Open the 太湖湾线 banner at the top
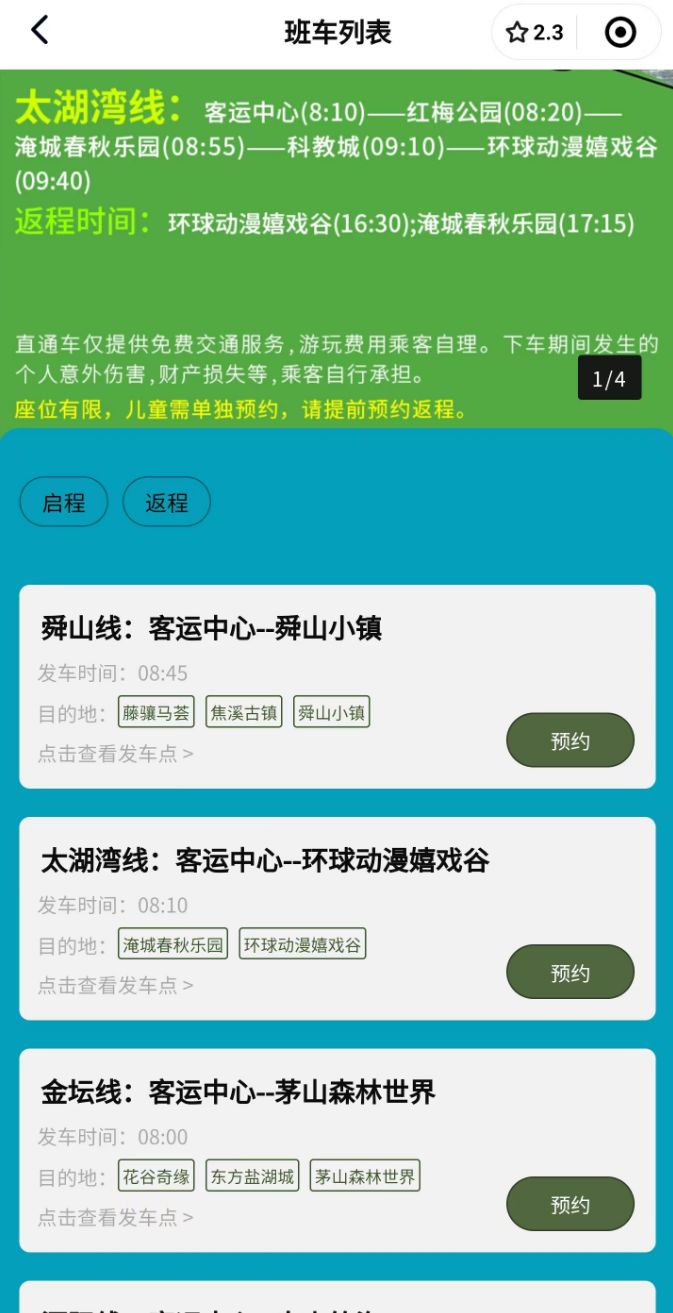 (x=336, y=250)
